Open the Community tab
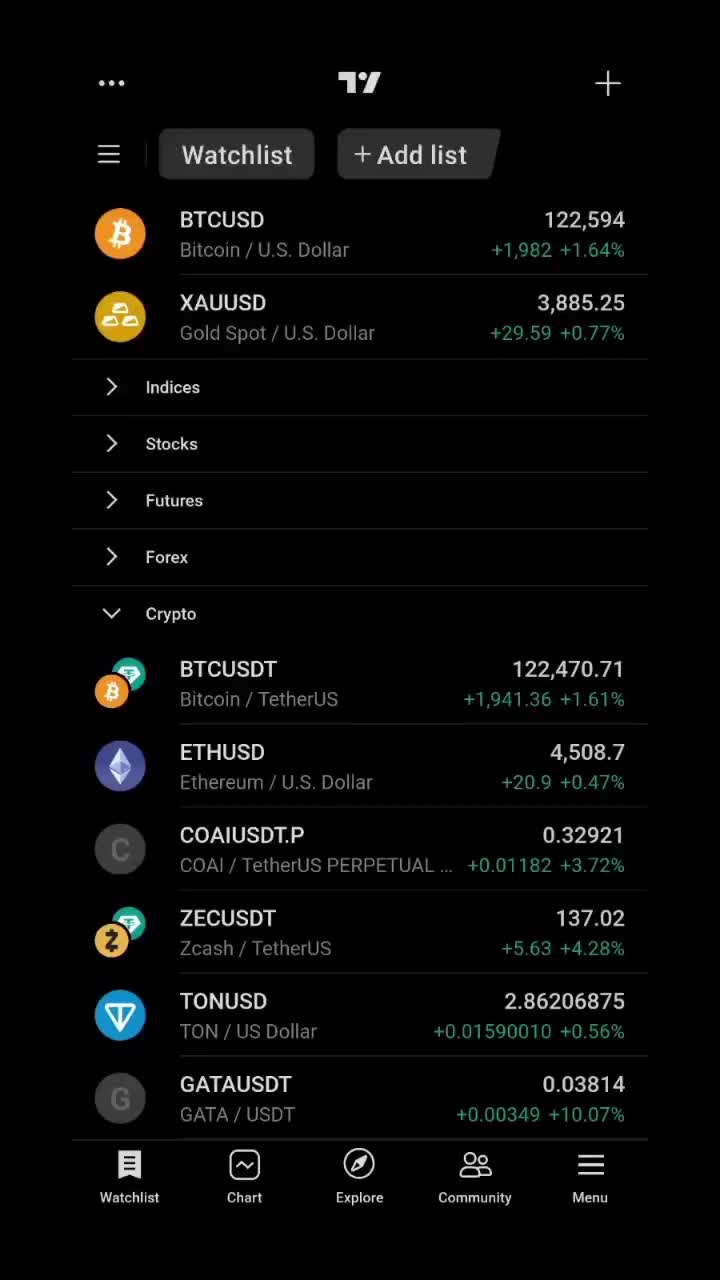Screen dimensions: 720x1280 (x=474, y=1177)
